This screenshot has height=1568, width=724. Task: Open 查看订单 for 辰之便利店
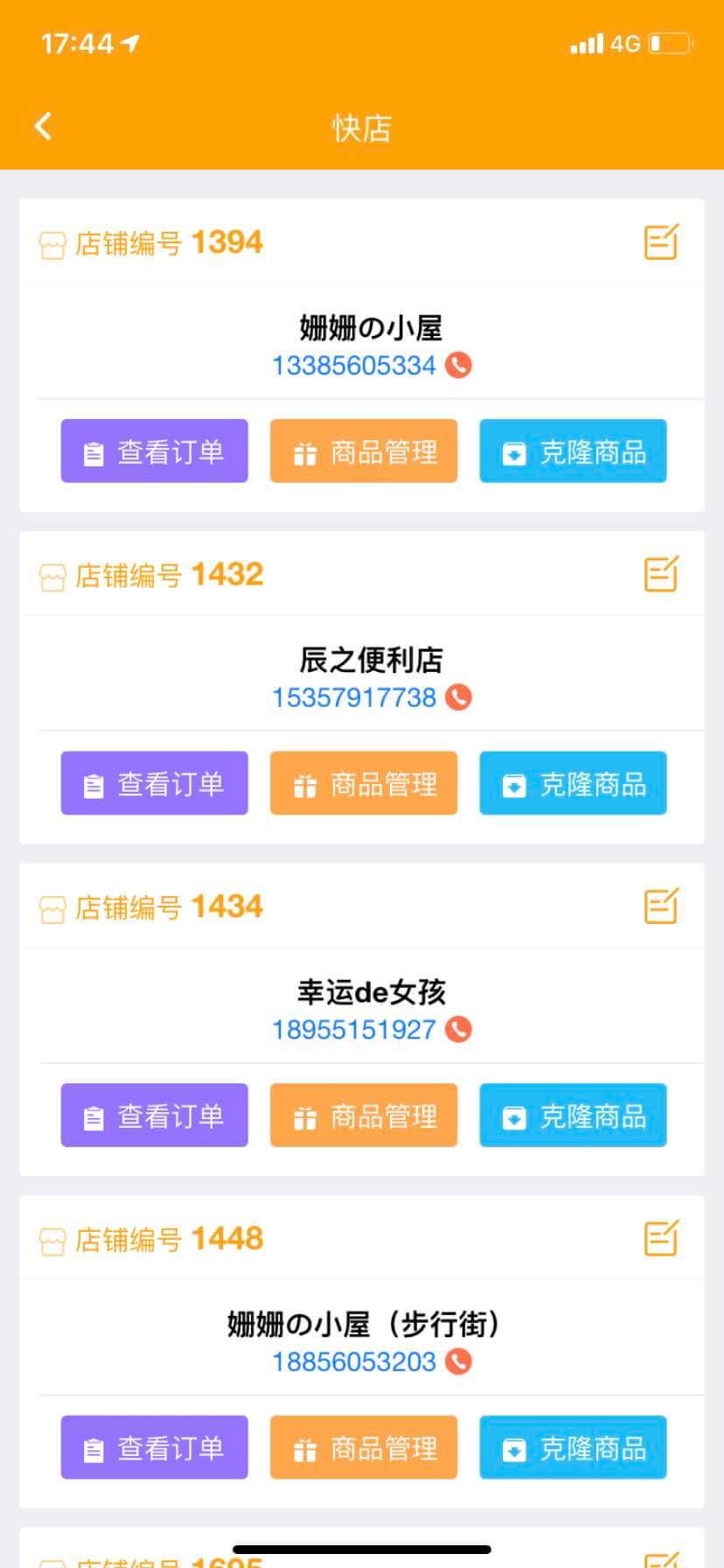(x=155, y=784)
